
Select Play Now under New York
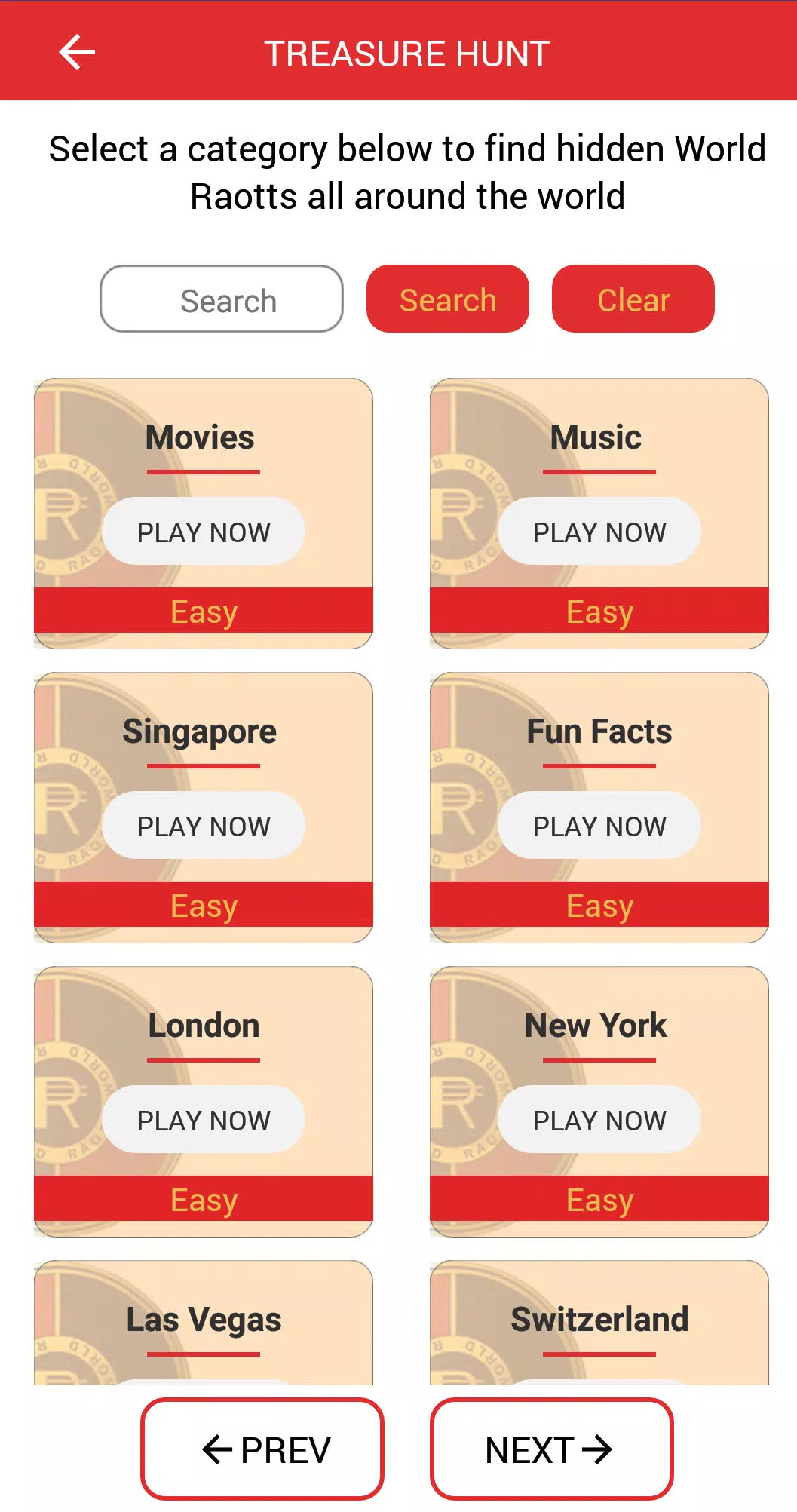[x=599, y=1120]
